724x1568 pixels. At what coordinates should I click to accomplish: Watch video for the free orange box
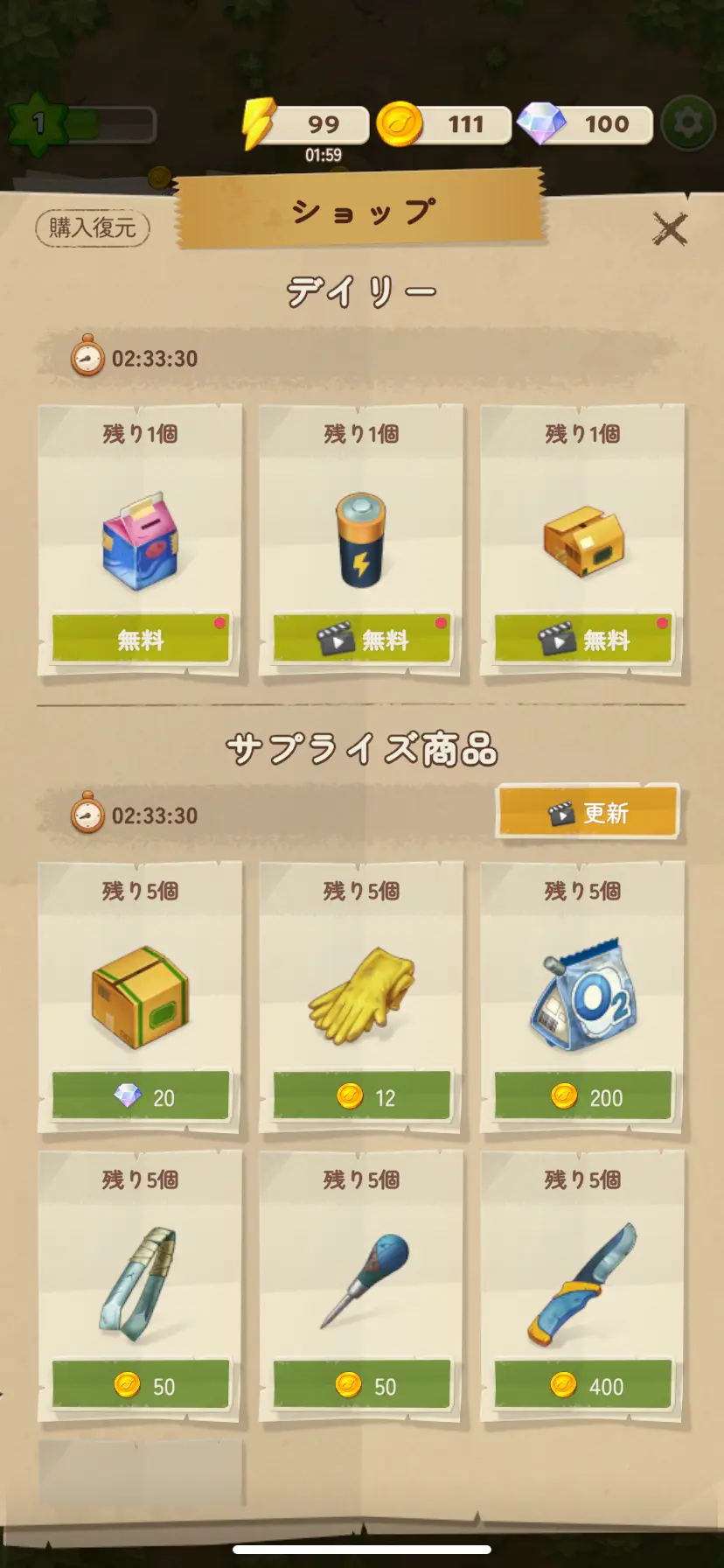pyautogui.click(x=582, y=640)
